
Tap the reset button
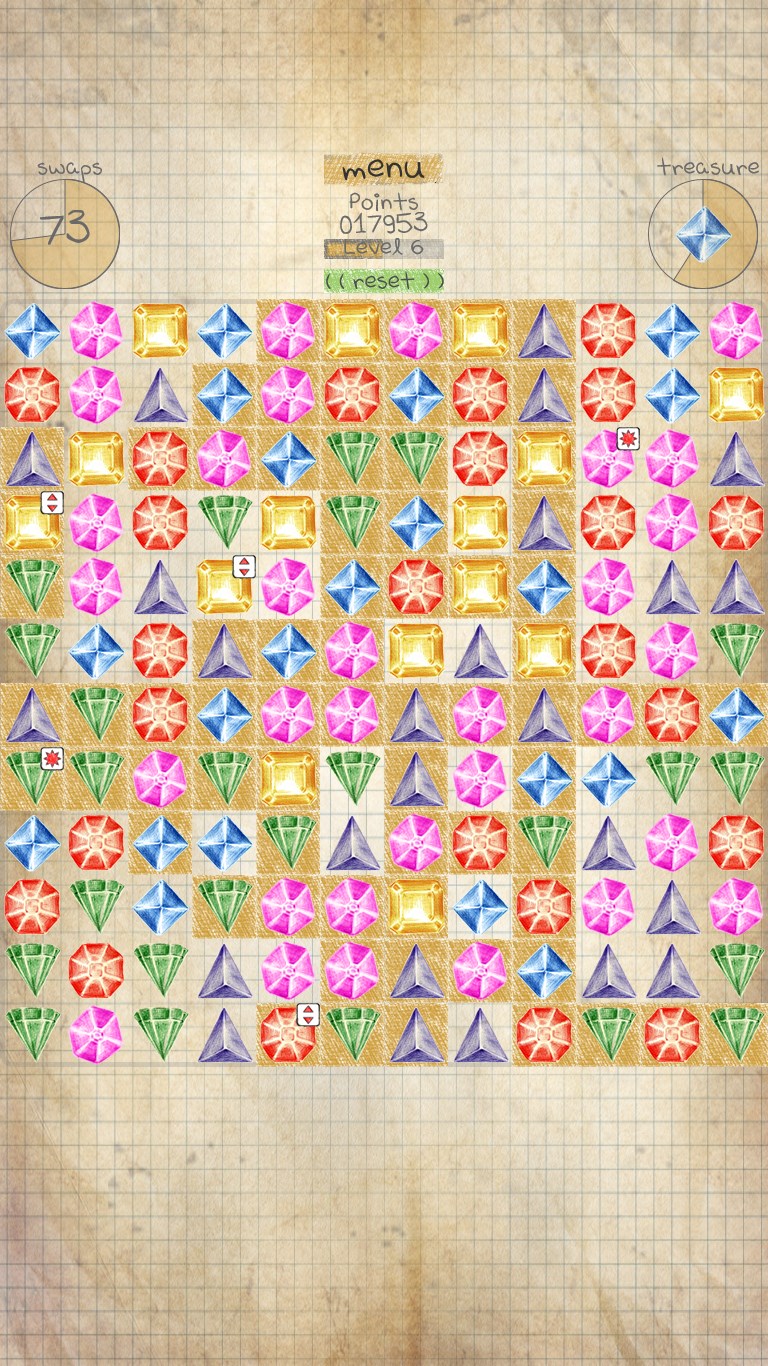click(384, 281)
